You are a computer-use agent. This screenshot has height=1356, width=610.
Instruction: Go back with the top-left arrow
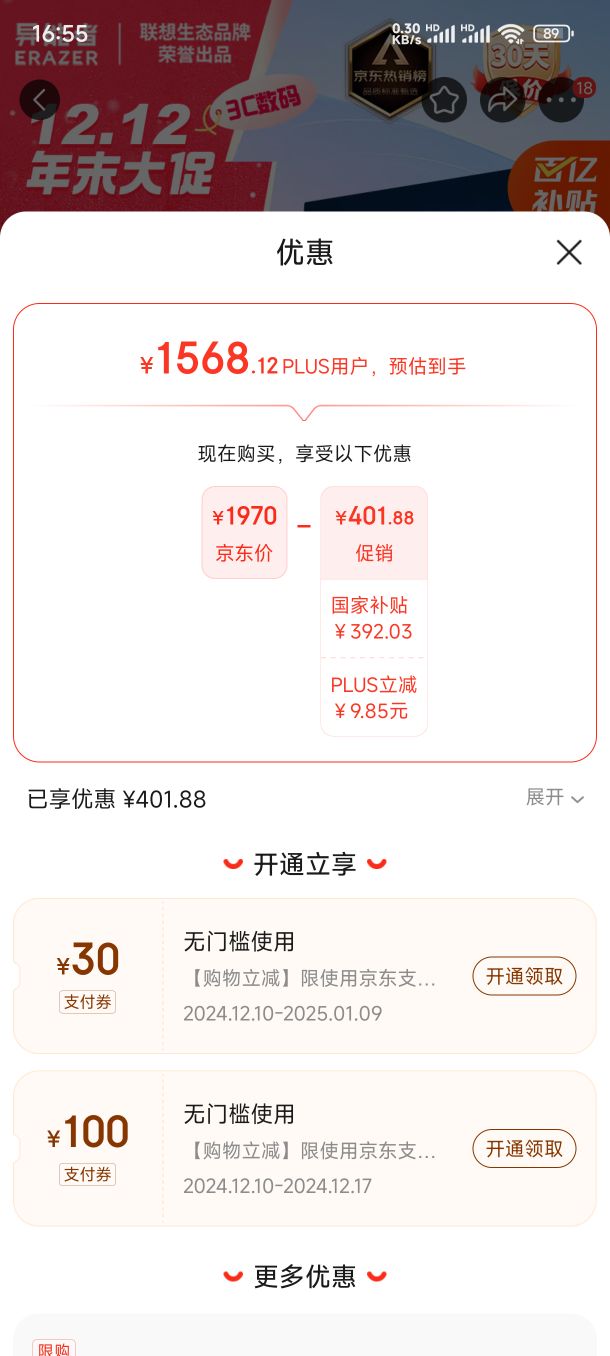(x=40, y=99)
